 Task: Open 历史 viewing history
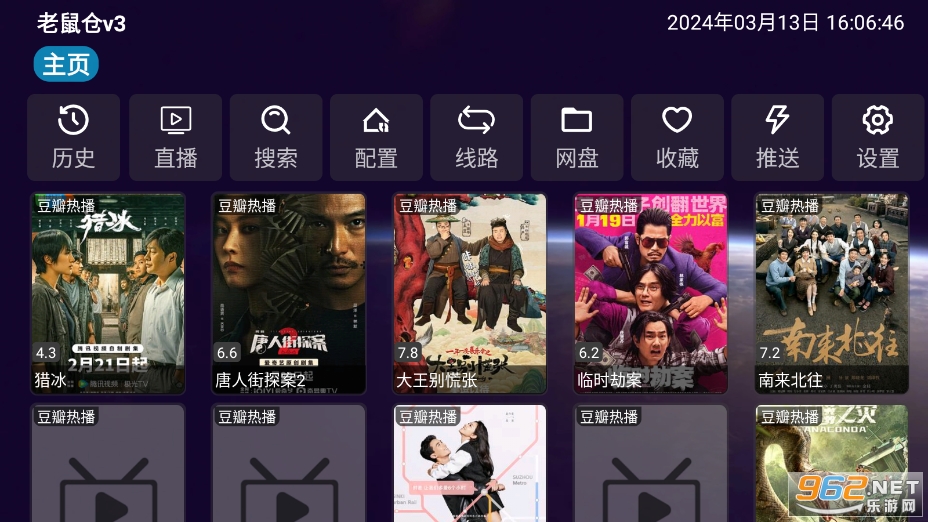pos(73,137)
